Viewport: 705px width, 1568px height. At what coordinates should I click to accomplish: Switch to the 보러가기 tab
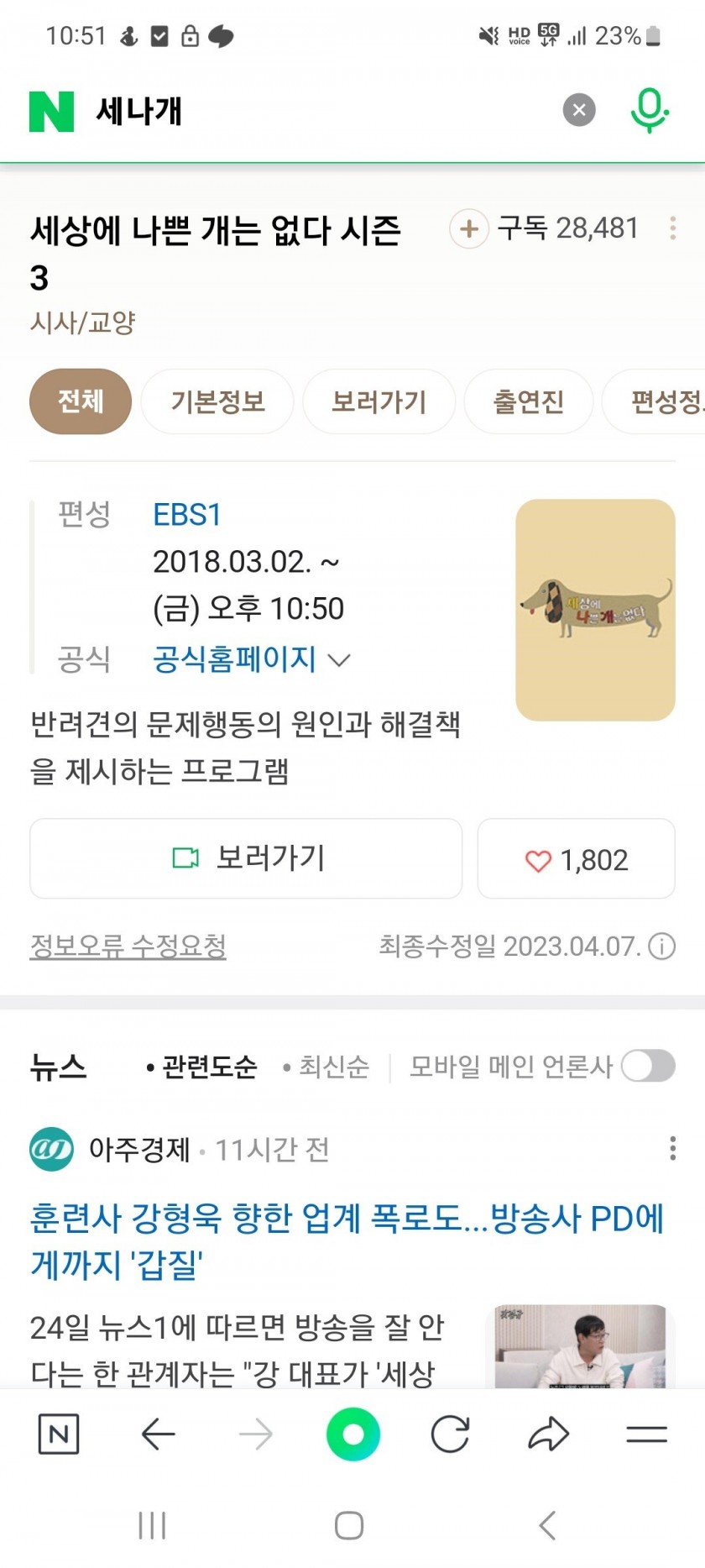[x=379, y=401]
